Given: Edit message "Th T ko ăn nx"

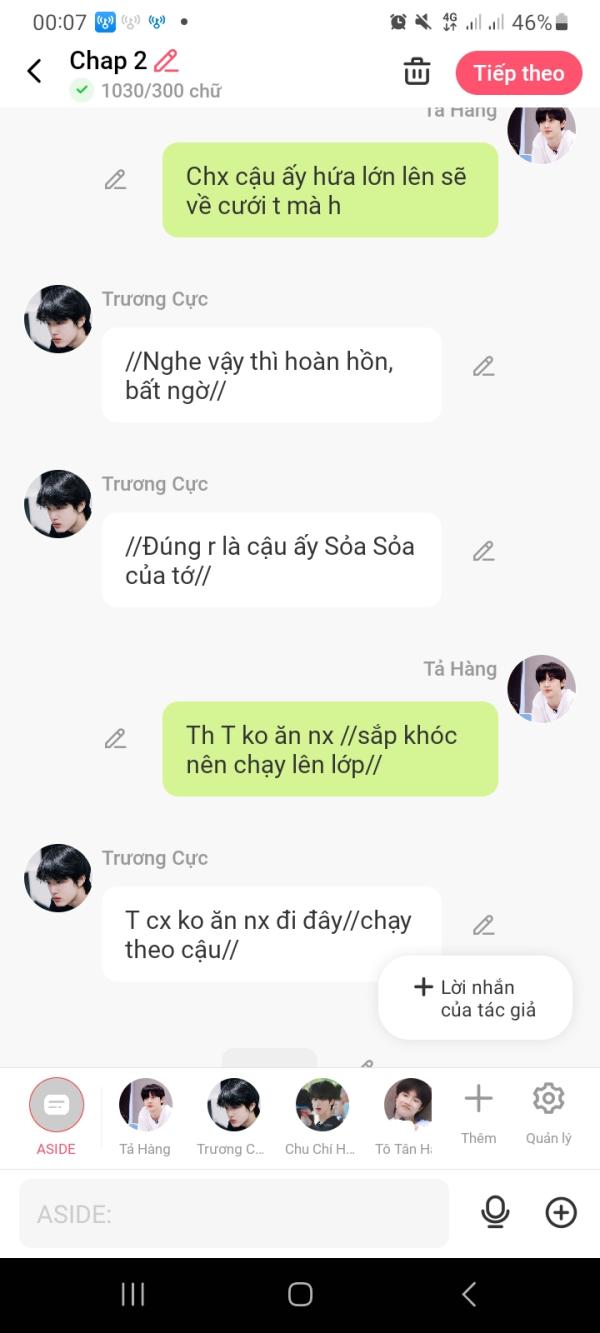Looking at the screenshot, I should (116, 739).
